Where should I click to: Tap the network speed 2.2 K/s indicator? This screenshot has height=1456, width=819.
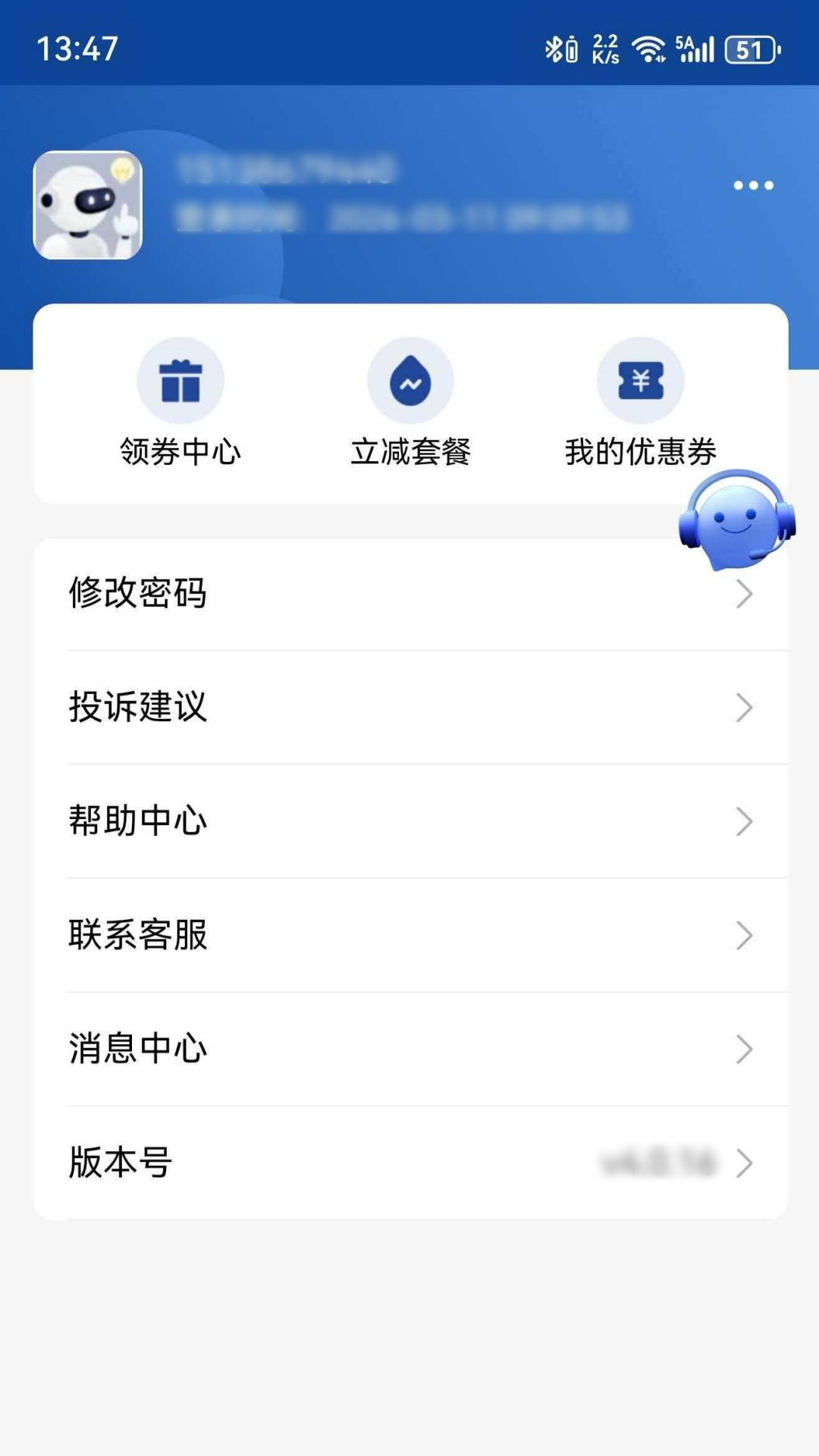[603, 48]
